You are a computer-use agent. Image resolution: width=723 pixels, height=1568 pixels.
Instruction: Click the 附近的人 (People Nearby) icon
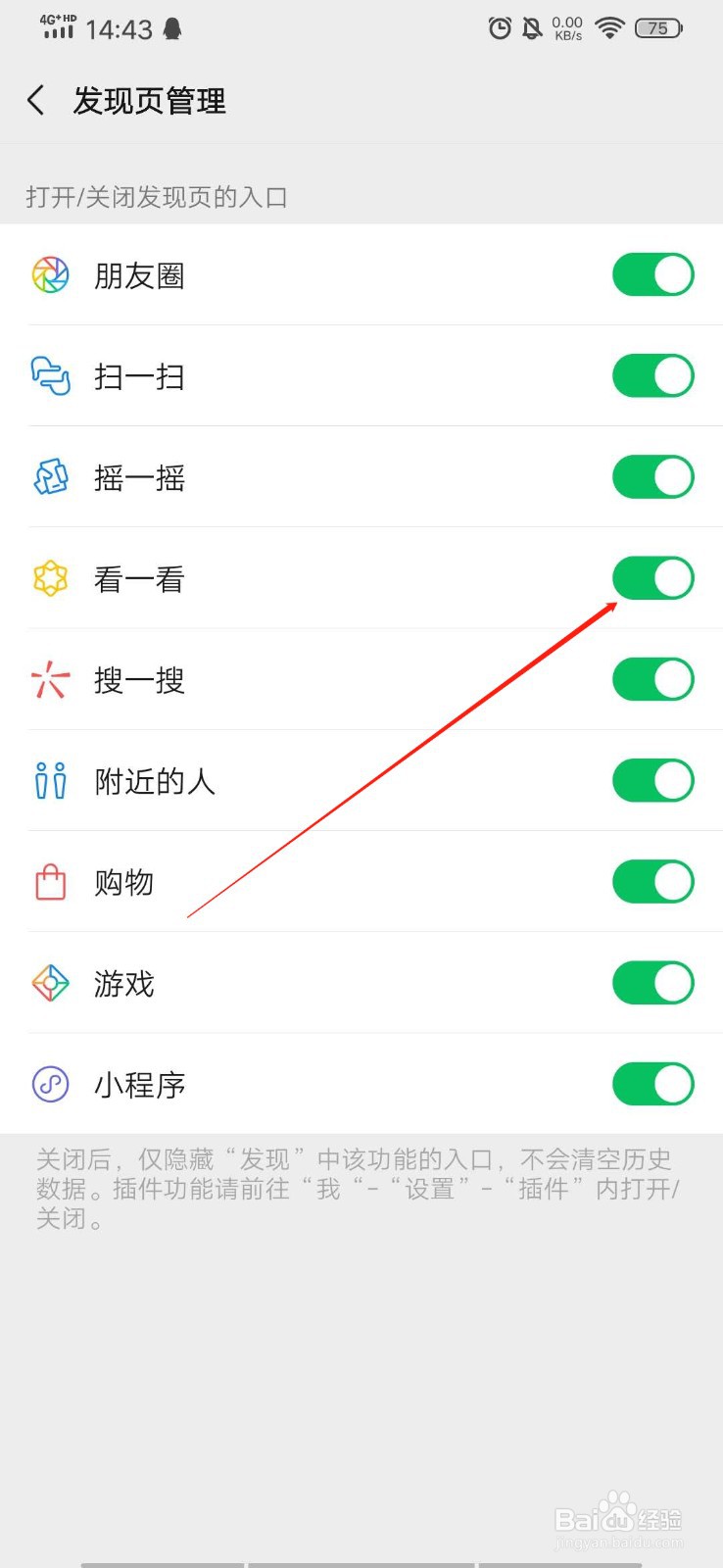50,781
